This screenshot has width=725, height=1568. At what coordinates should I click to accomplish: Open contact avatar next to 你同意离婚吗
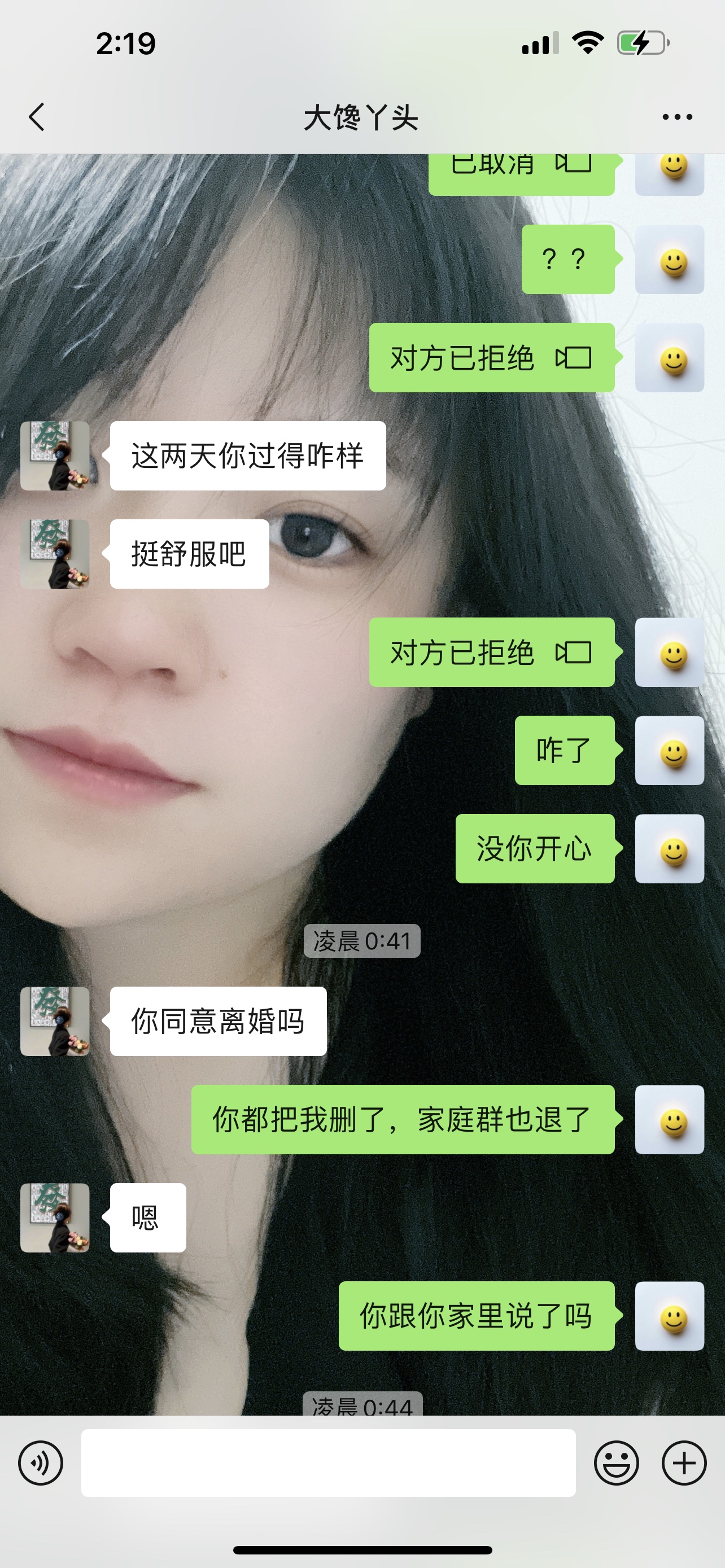(55, 1022)
